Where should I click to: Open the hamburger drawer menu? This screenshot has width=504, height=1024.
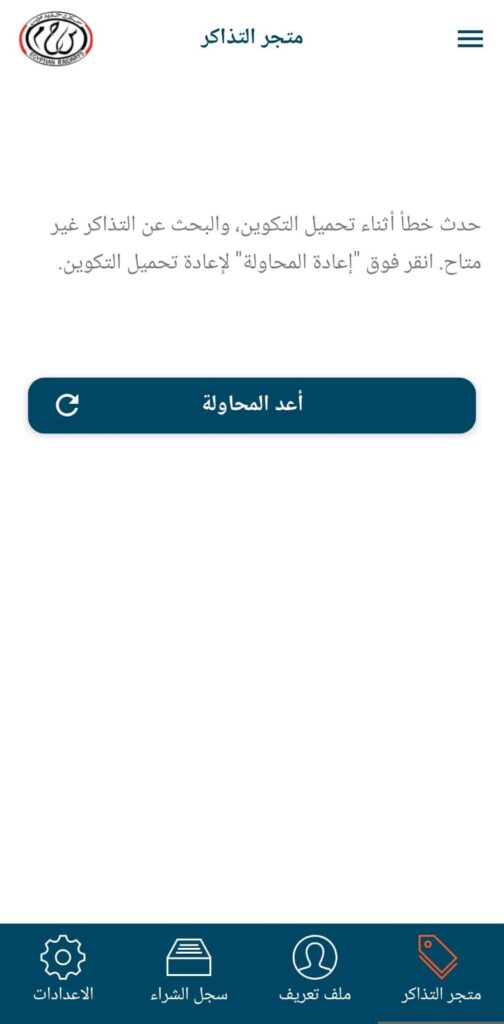(x=470, y=39)
